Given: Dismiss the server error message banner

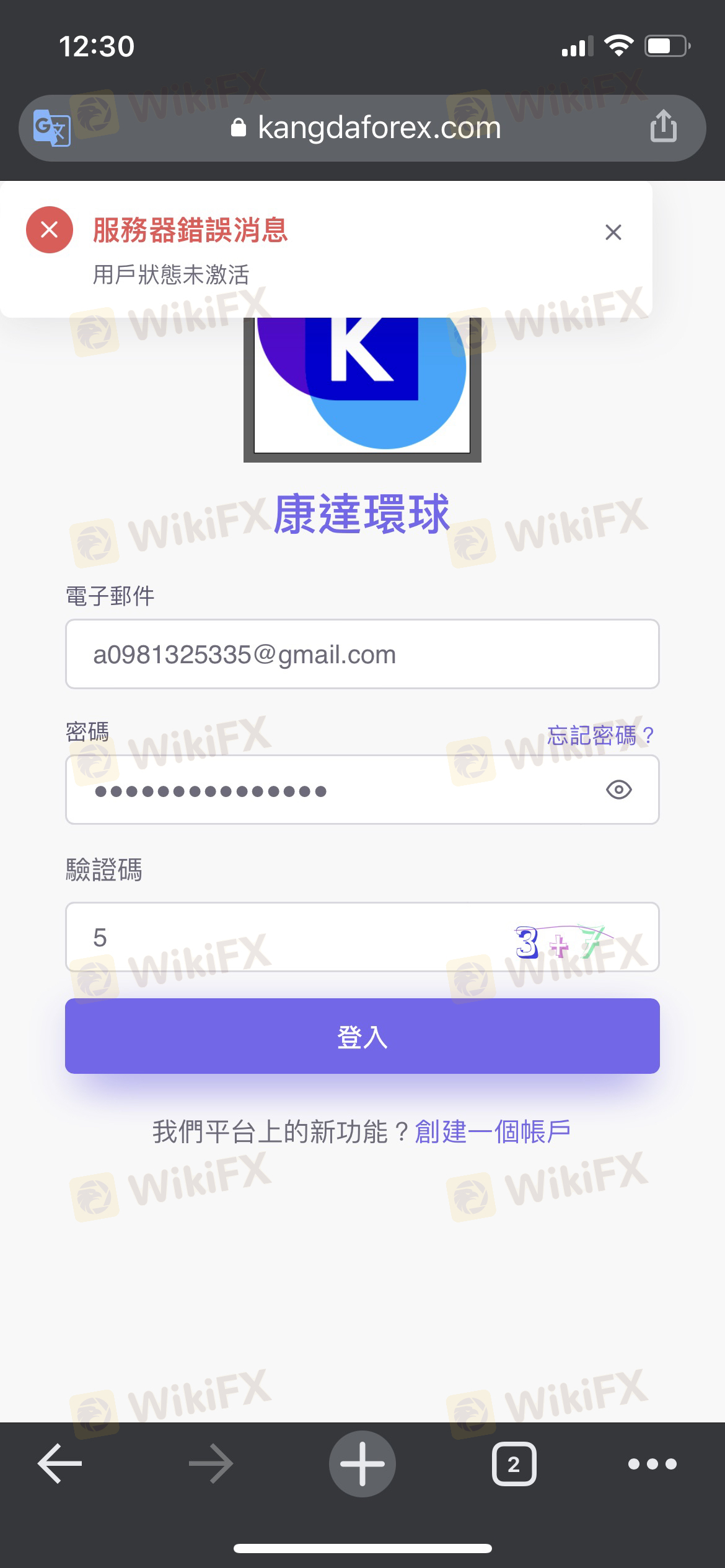Looking at the screenshot, I should (x=613, y=232).
